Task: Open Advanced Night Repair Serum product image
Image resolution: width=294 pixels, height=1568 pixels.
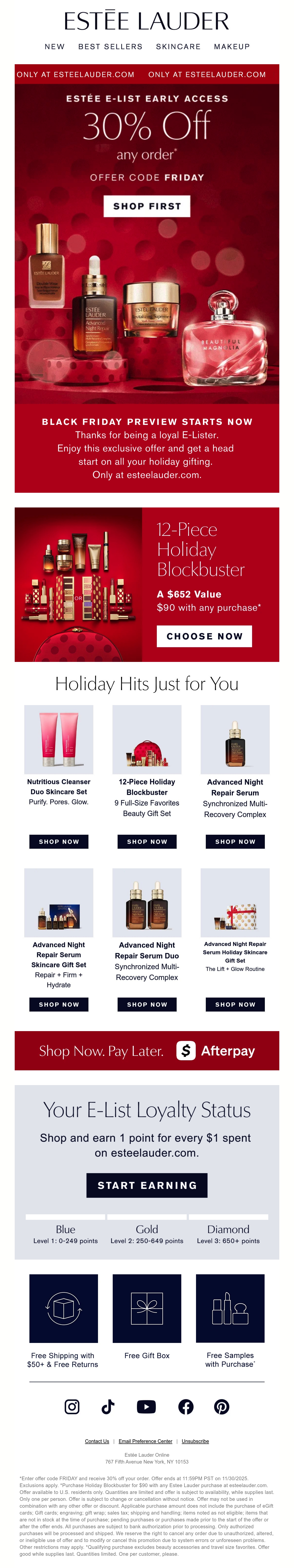Action: click(235, 740)
